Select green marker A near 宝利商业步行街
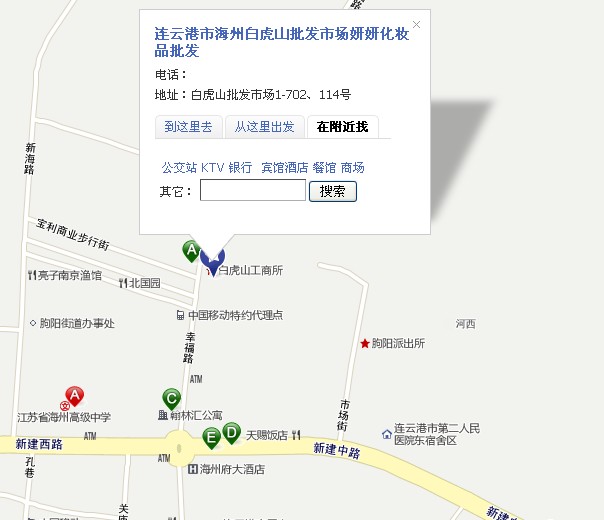This screenshot has height=520, width=604. pos(191,250)
